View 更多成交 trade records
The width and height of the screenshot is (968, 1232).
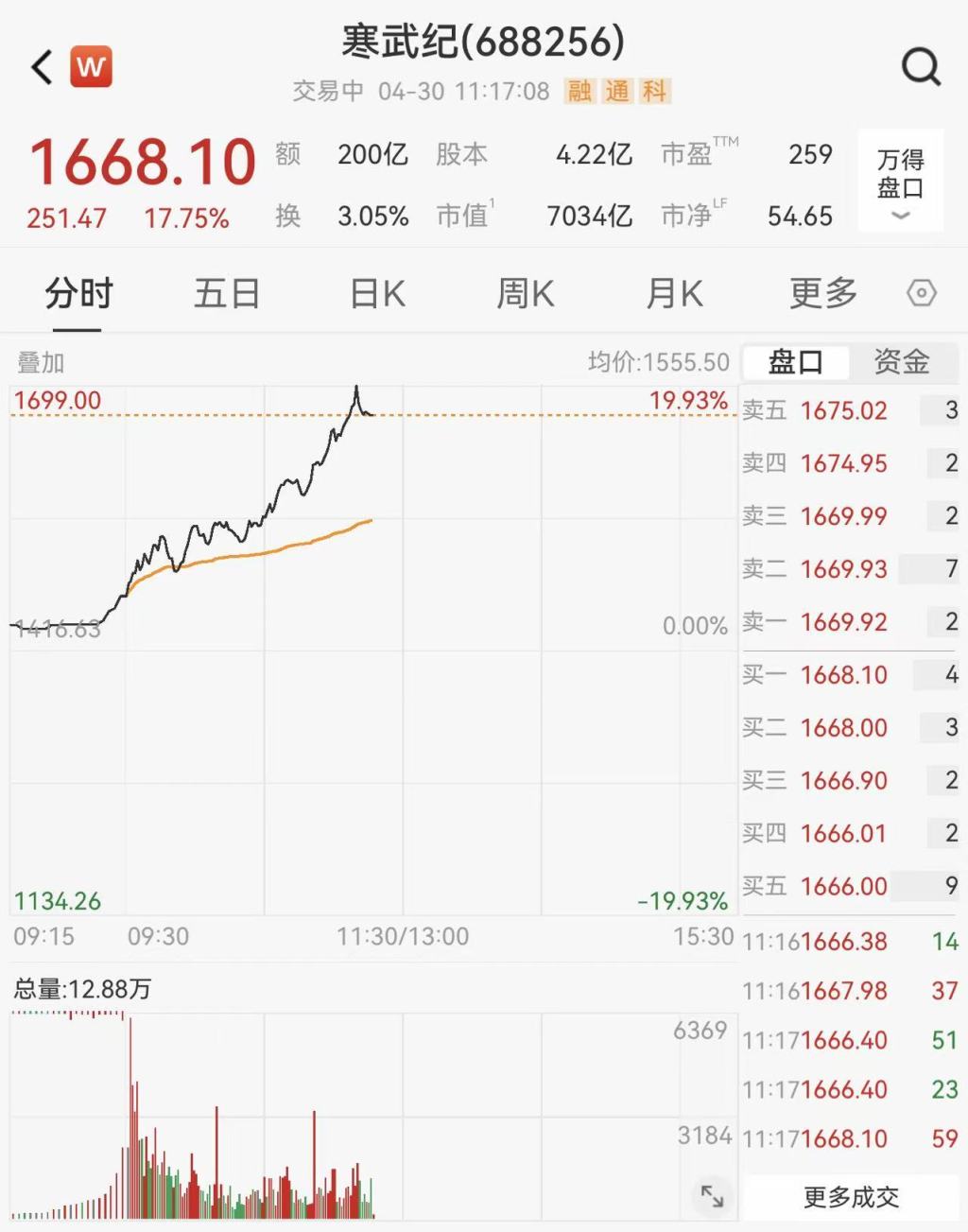coord(851,1197)
